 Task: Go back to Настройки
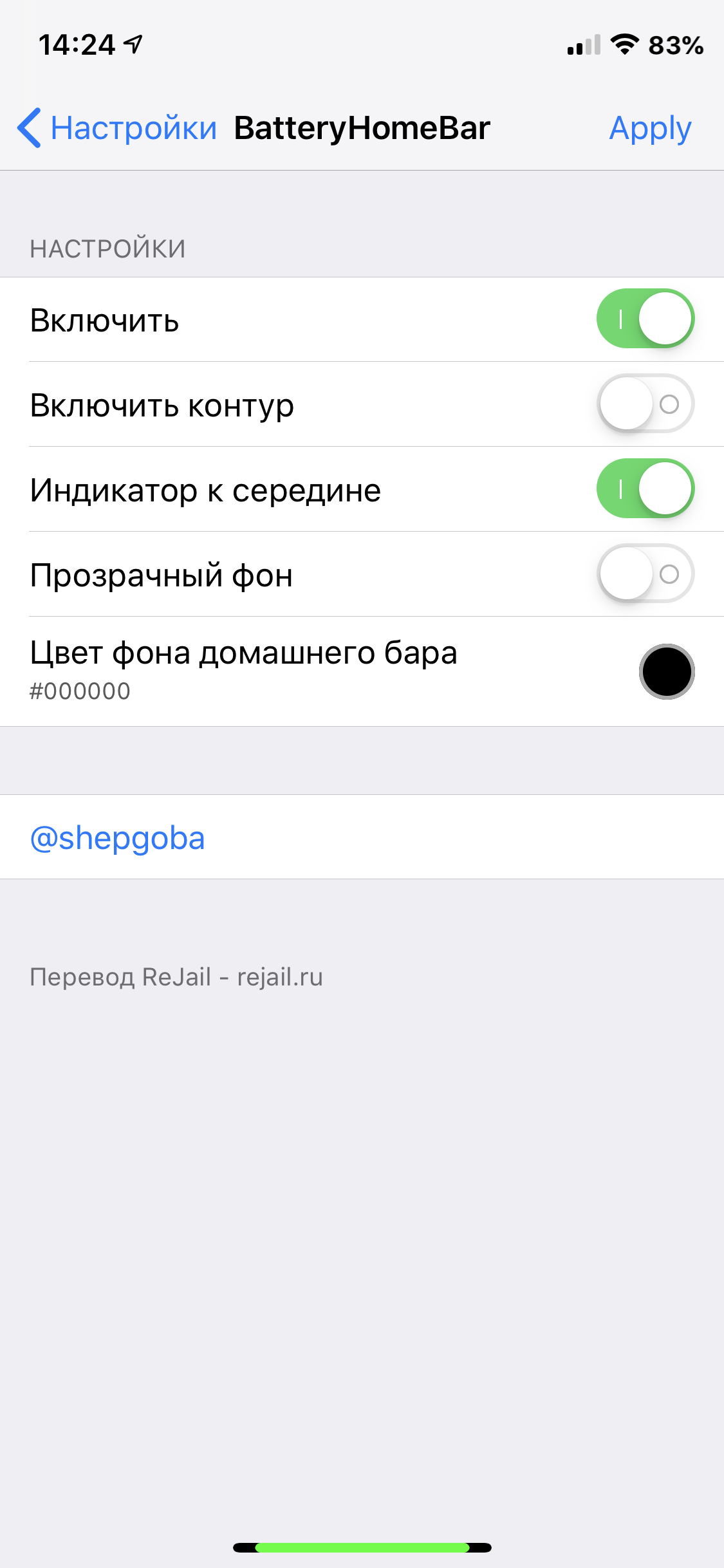coord(117,127)
